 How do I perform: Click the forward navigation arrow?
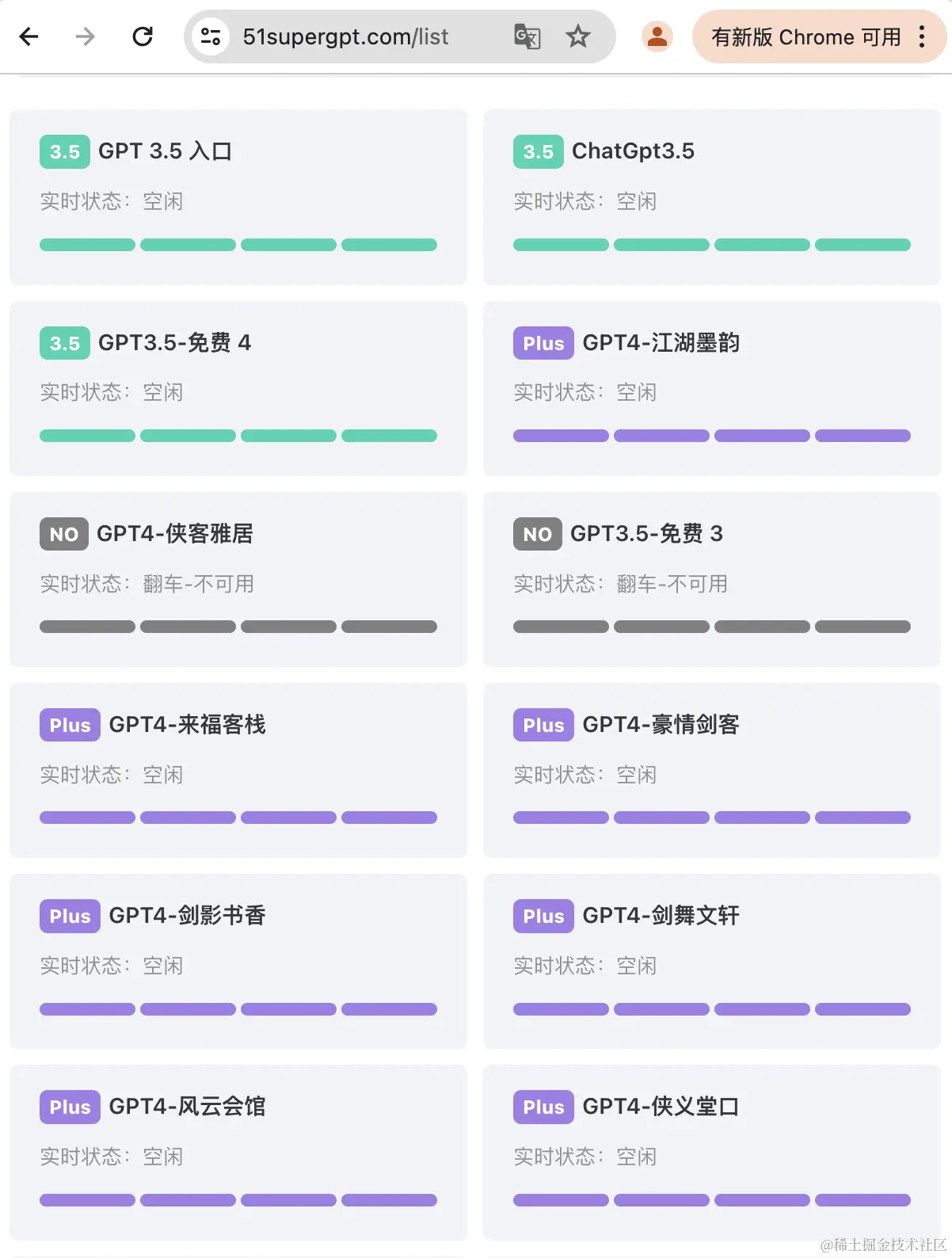pyautogui.click(x=85, y=36)
